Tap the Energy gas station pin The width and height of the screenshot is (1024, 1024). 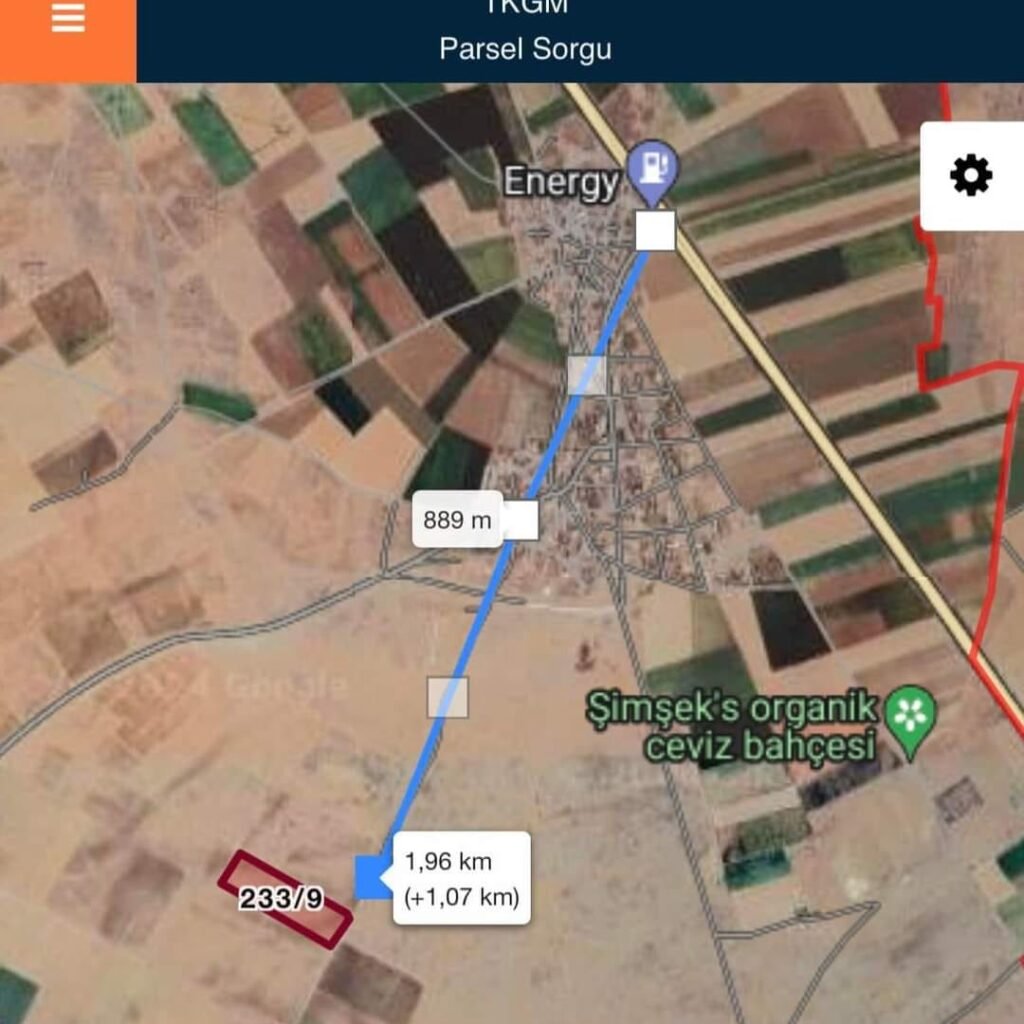(x=653, y=168)
